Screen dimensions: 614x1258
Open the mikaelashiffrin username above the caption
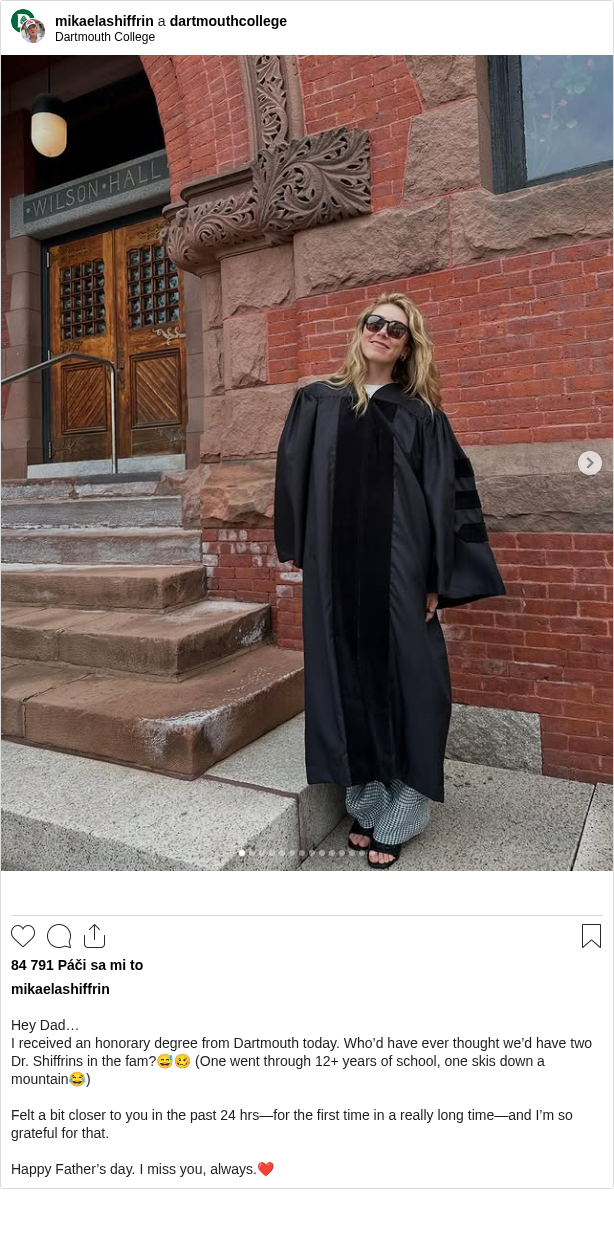point(60,989)
